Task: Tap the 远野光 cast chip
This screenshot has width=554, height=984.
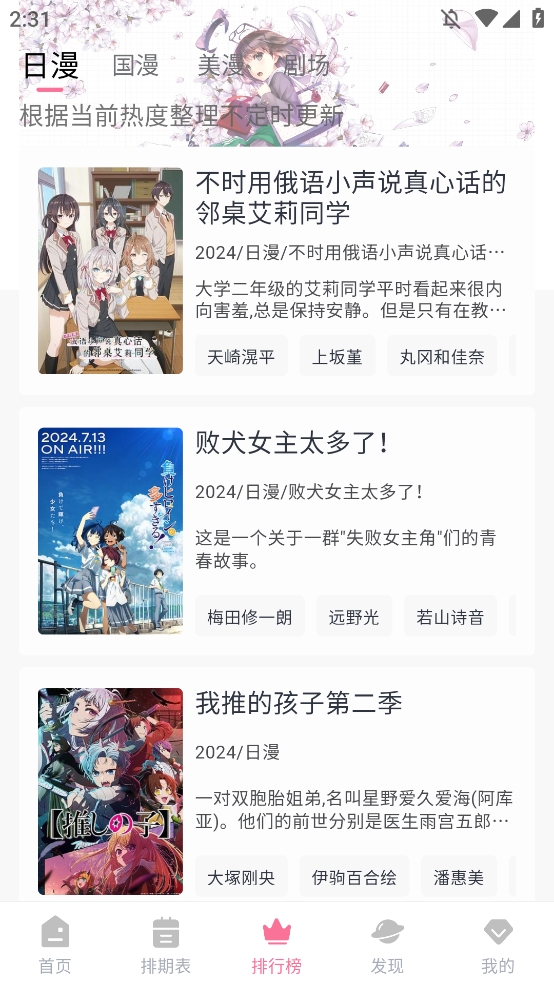Action: click(354, 617)
